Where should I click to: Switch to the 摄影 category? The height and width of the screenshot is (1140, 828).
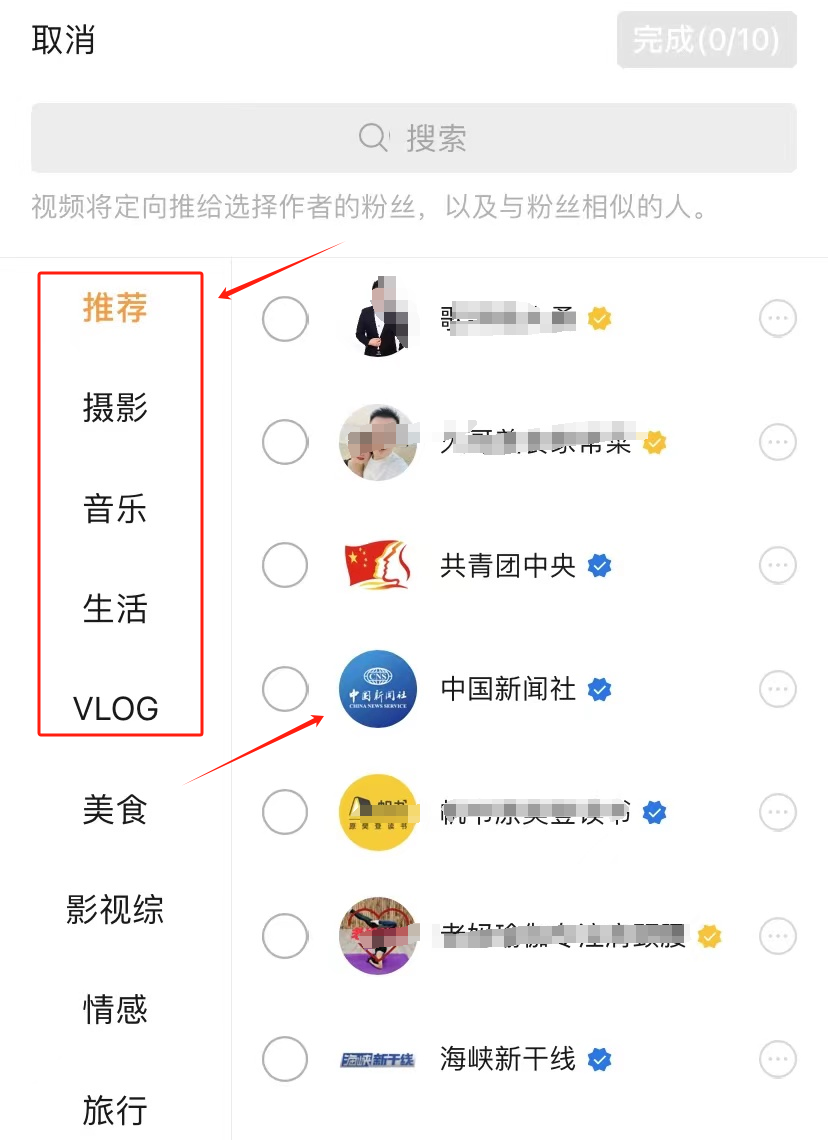(115, 408)
